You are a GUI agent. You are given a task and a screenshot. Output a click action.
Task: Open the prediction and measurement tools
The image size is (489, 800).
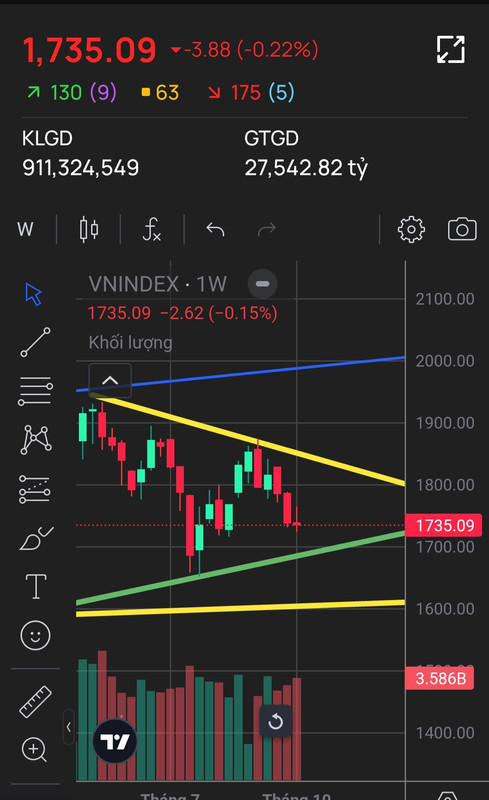point(35,489)
